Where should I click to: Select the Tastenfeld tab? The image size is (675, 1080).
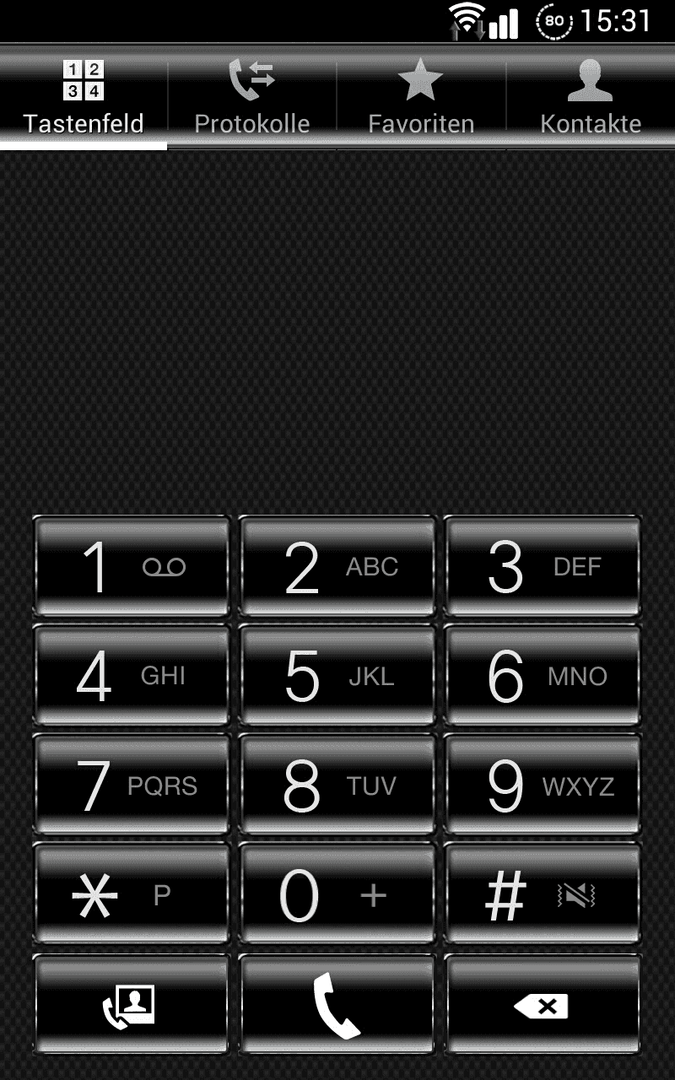pyautogui.click(x=84, y=98)
